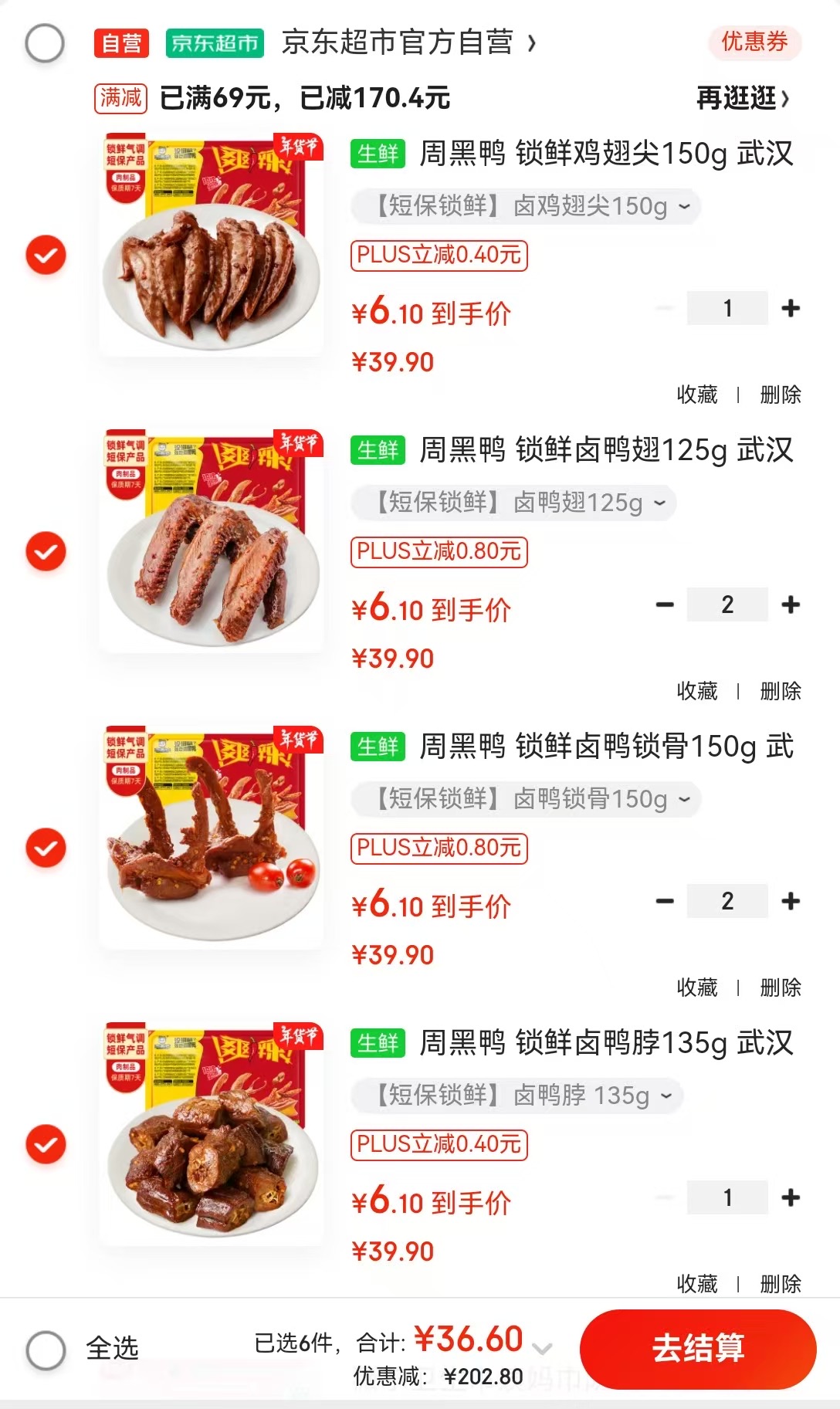Select the store-level checkbox for 京东超市
This screenshot has height=1409, width=840.
coord(45,43)
